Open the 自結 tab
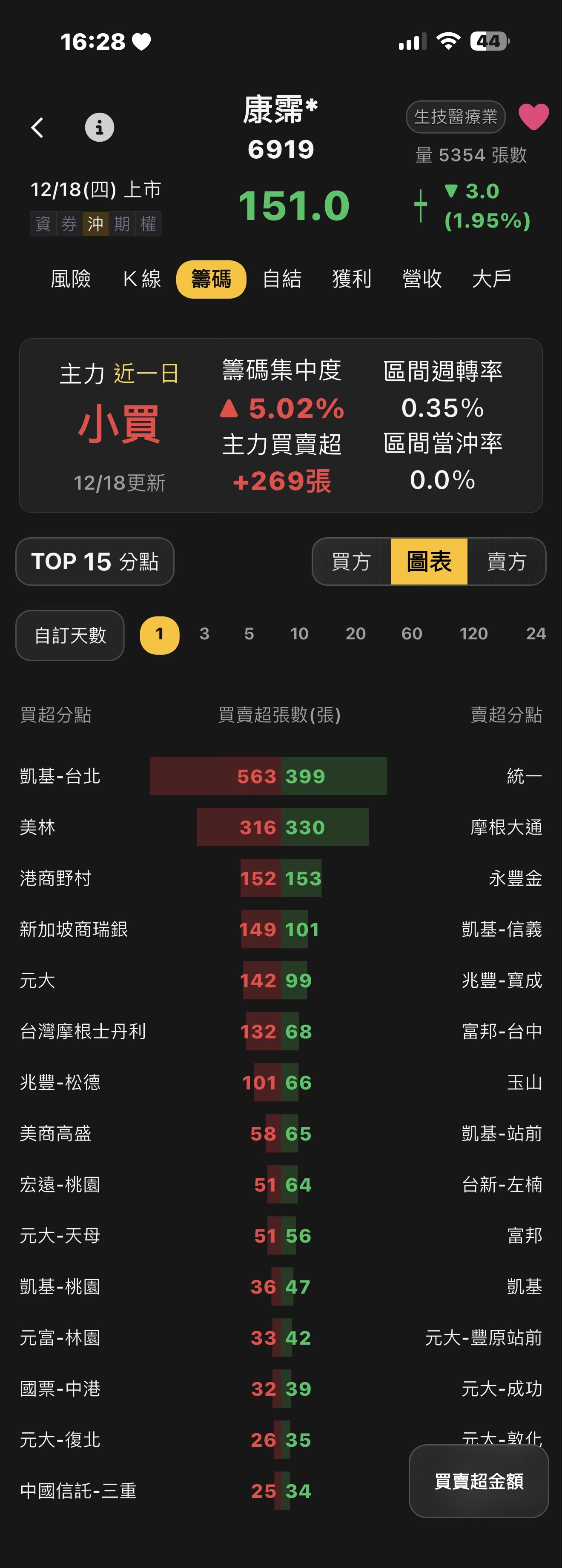The width and height of the screenshot is (562, 1568). tap(281, 279)
